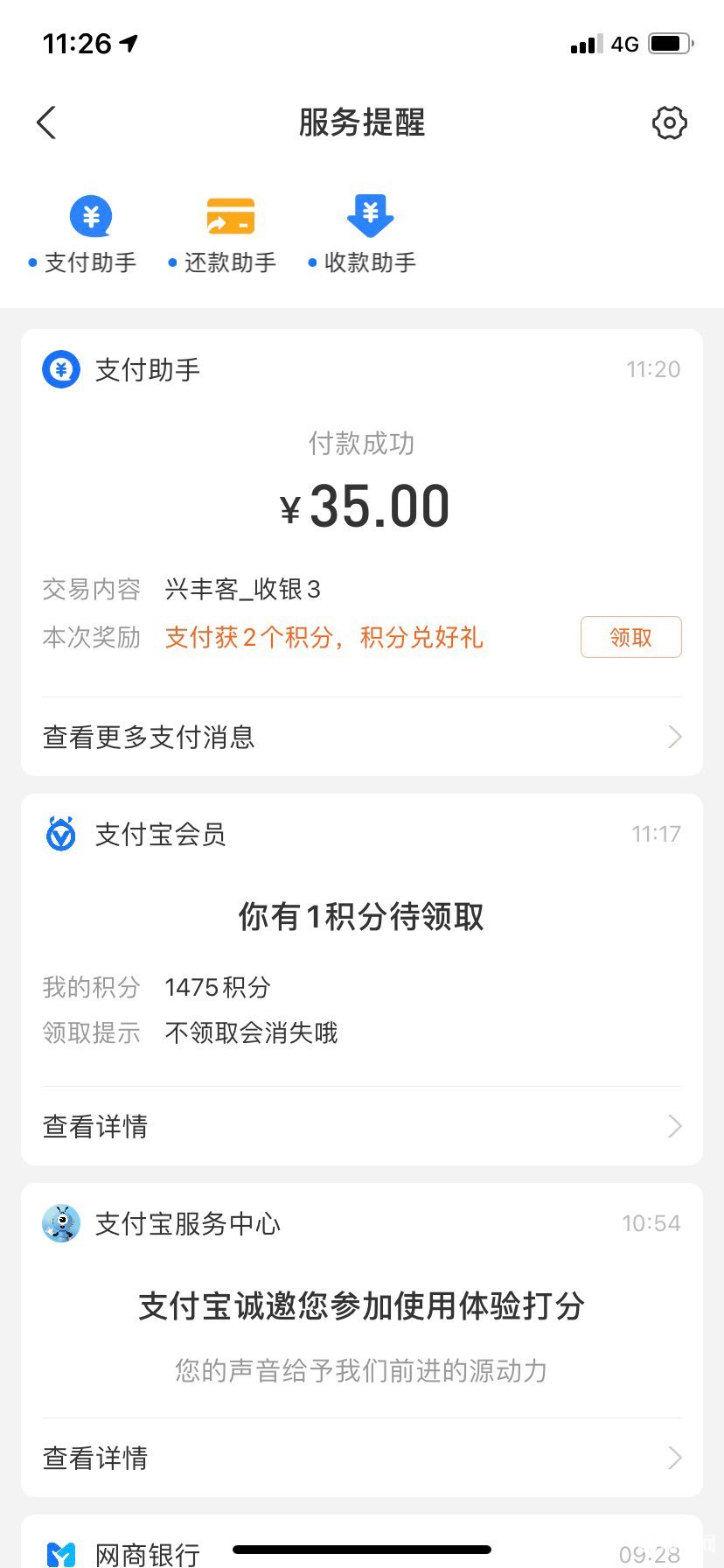Open 查看详情 under 支付宝服务中心
Screen dimensions: 724x1568
tap(362, 1458)
